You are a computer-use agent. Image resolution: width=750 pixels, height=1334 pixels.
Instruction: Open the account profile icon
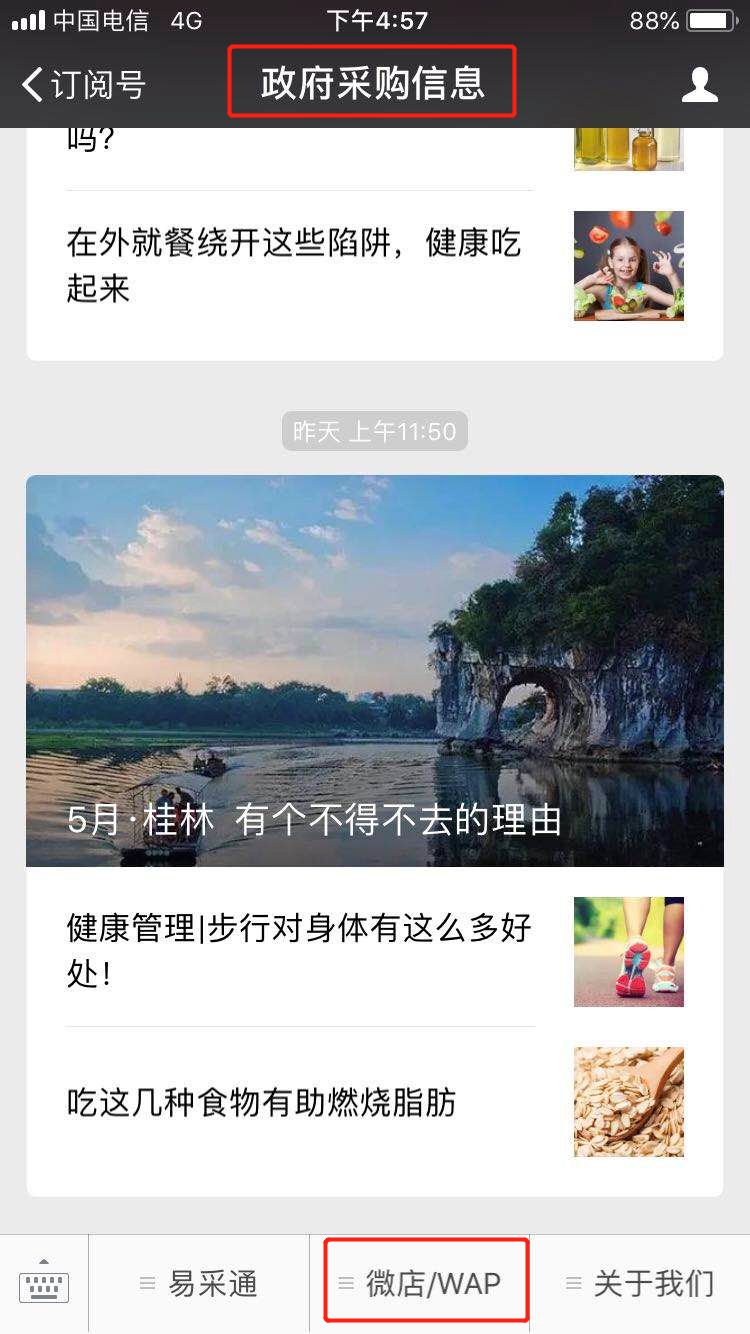tap(699, 85)
